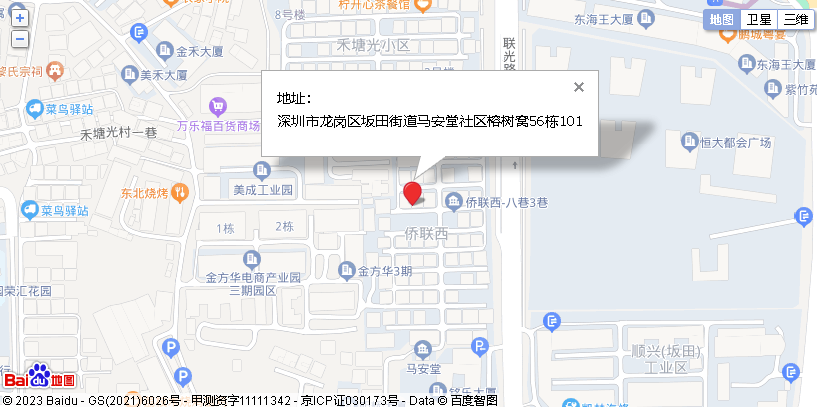Switch to 三维 3D view
817x407 pixels.
pos(795,20)
